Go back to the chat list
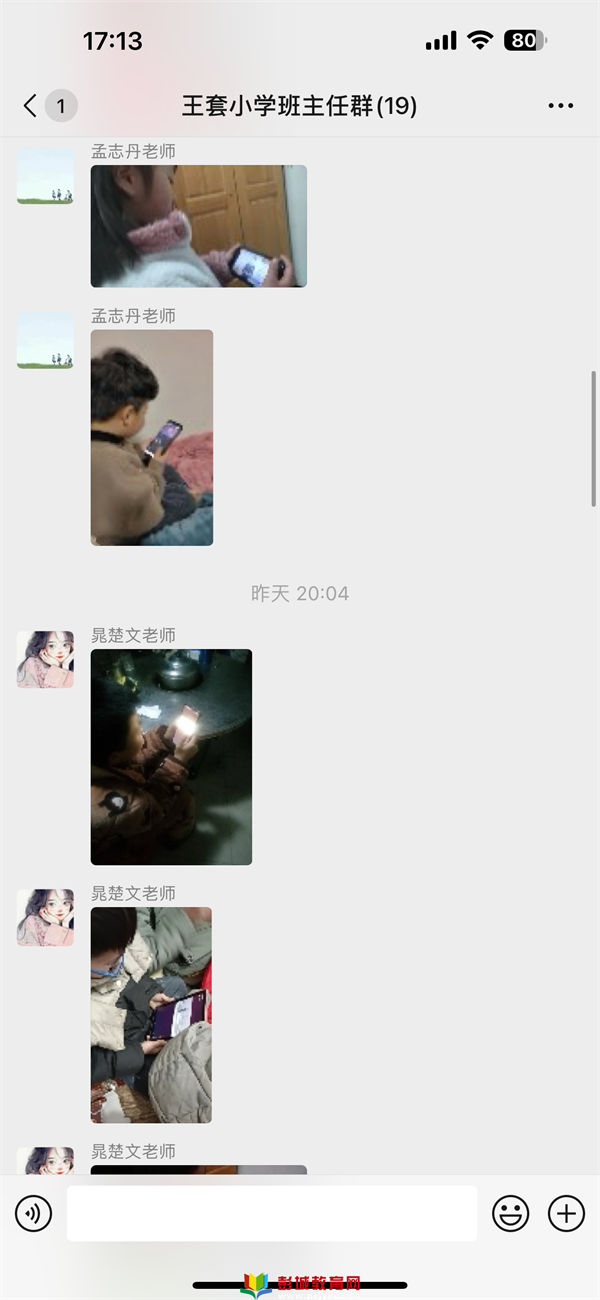Viewport: 600px width, 1300px height. tap(32, 105)
